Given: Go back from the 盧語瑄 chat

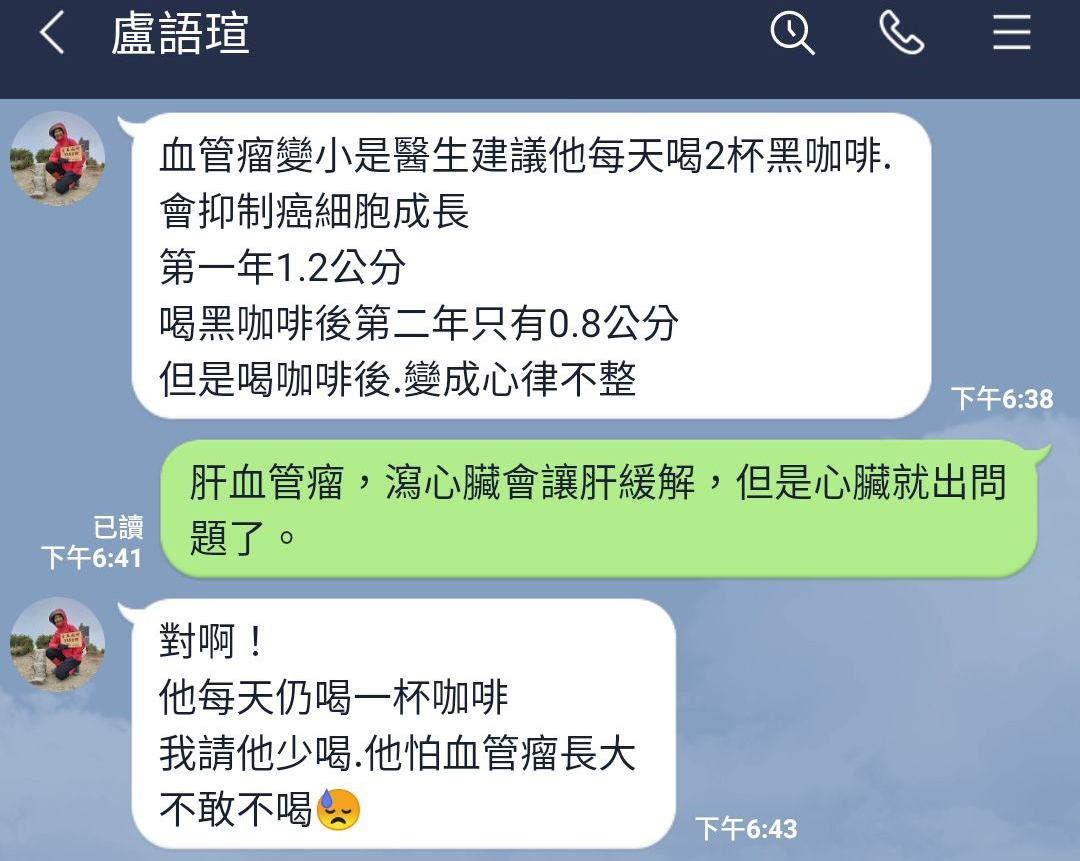Looking at the screenshot, I should pyautogui.click(x=52, y=35).
